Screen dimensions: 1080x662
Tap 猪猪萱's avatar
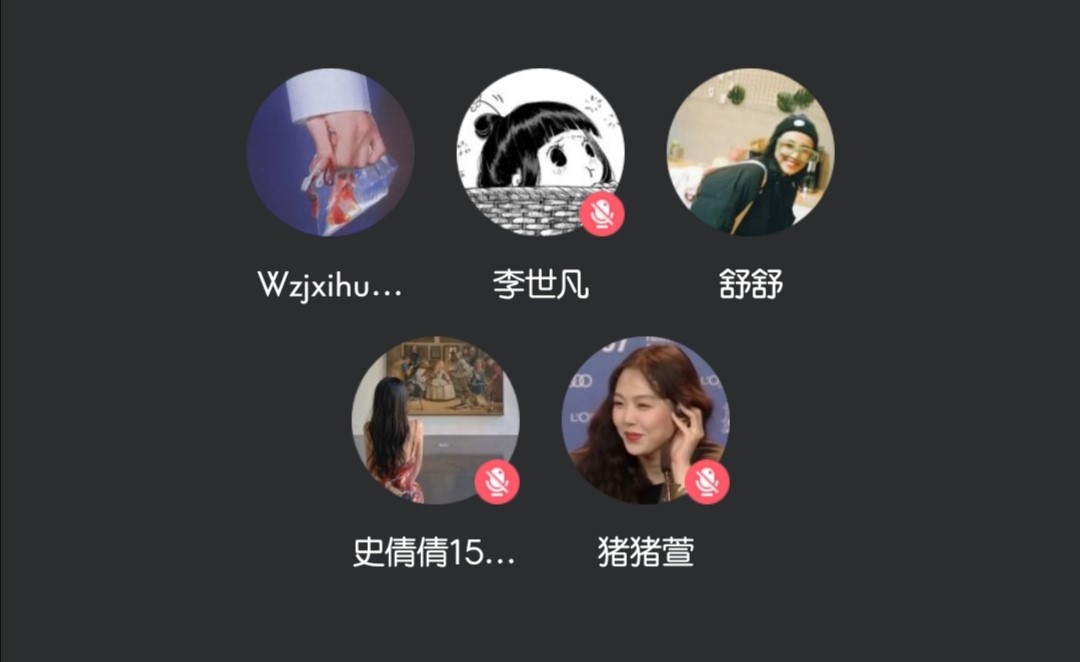(645, 420)
